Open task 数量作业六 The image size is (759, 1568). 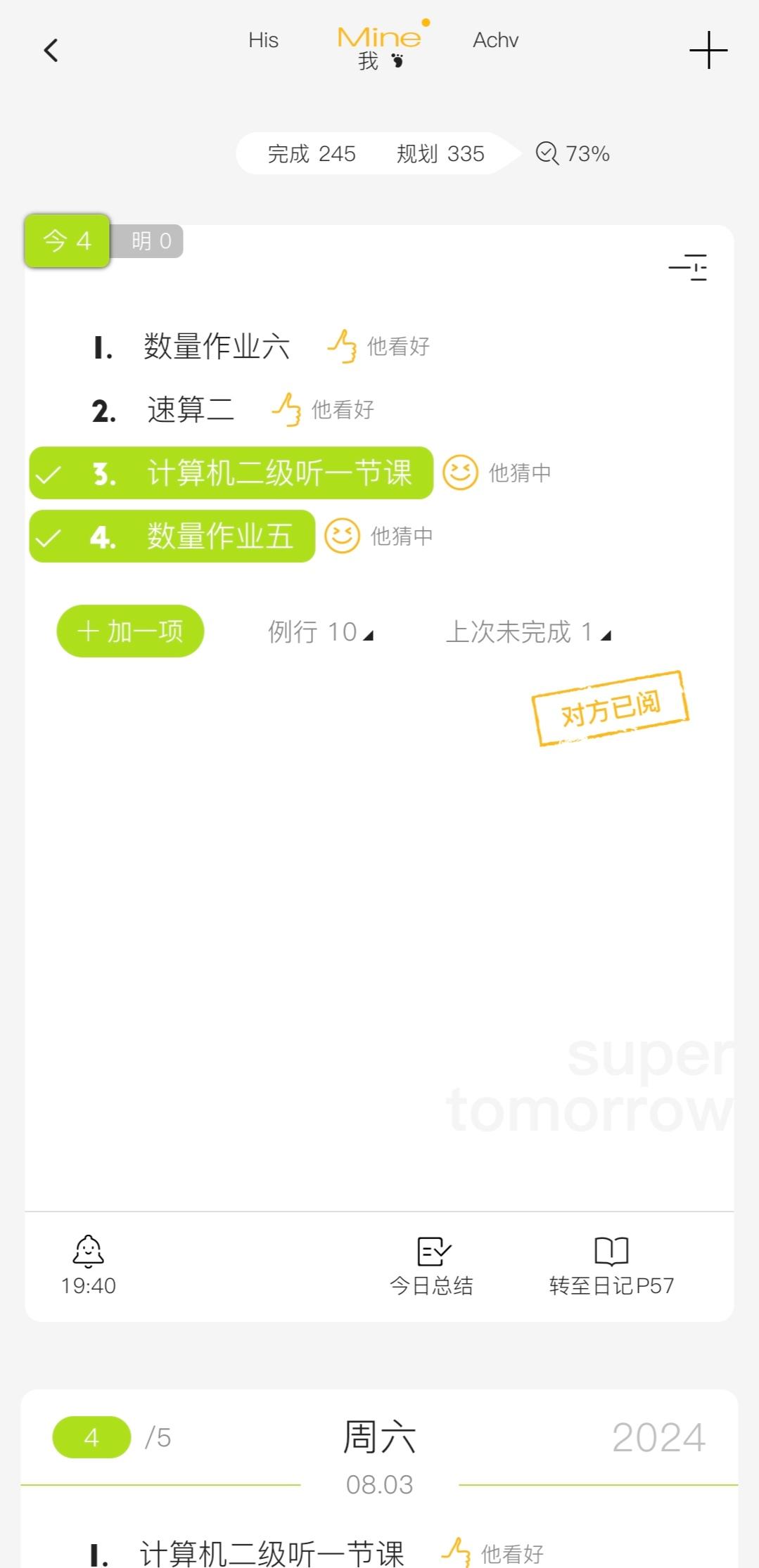[216, 347]
